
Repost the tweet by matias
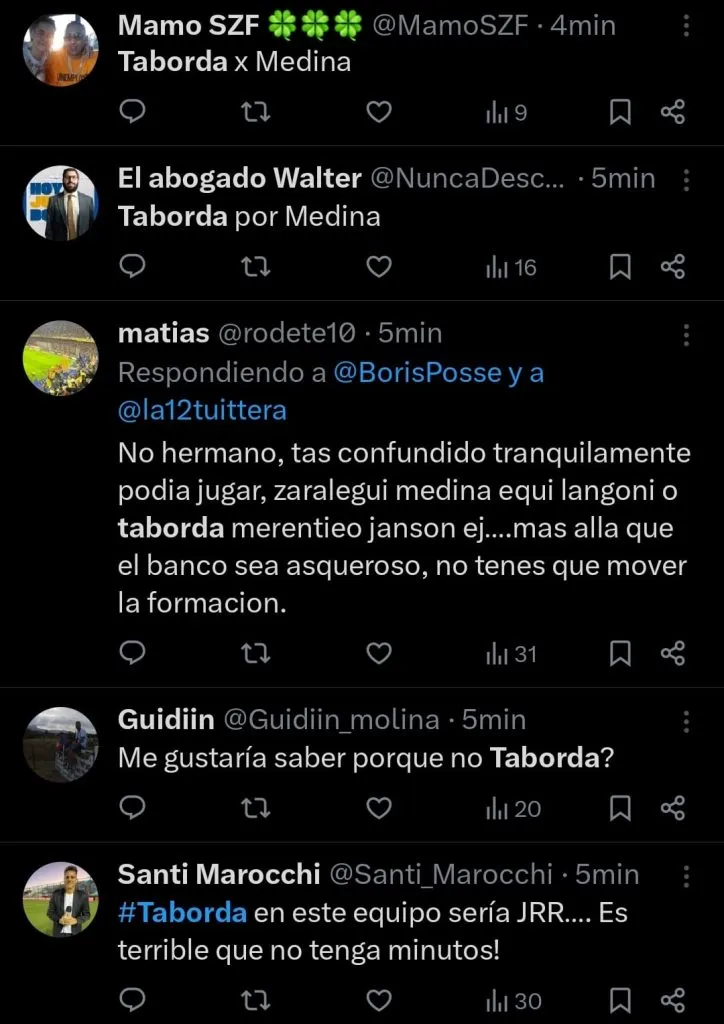(256, 654)
